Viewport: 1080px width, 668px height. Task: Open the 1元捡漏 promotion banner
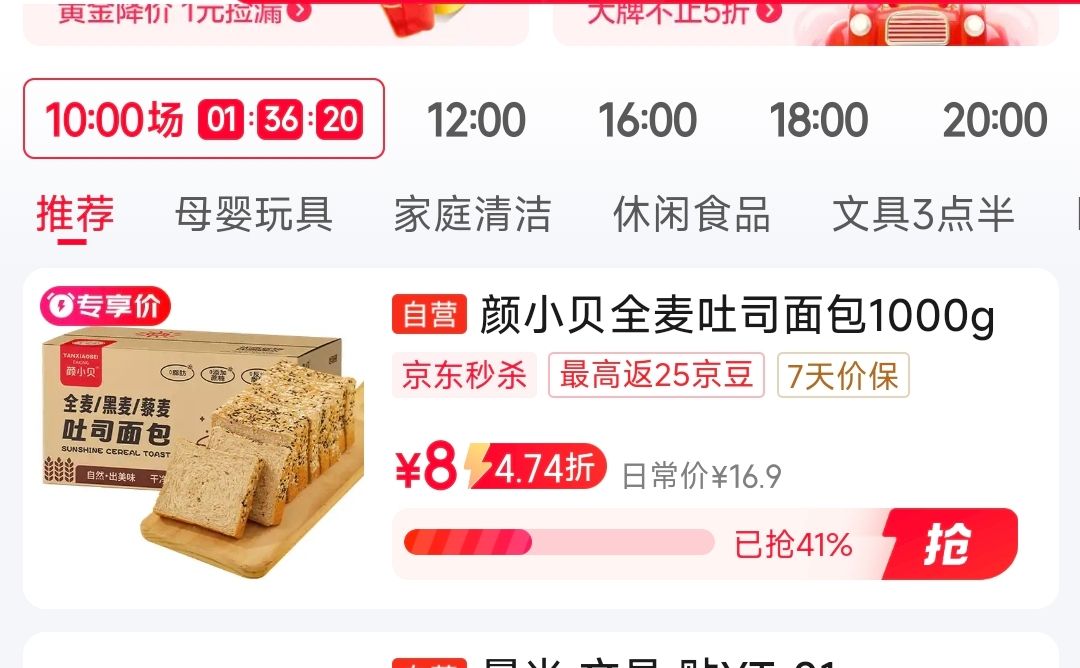275,20
